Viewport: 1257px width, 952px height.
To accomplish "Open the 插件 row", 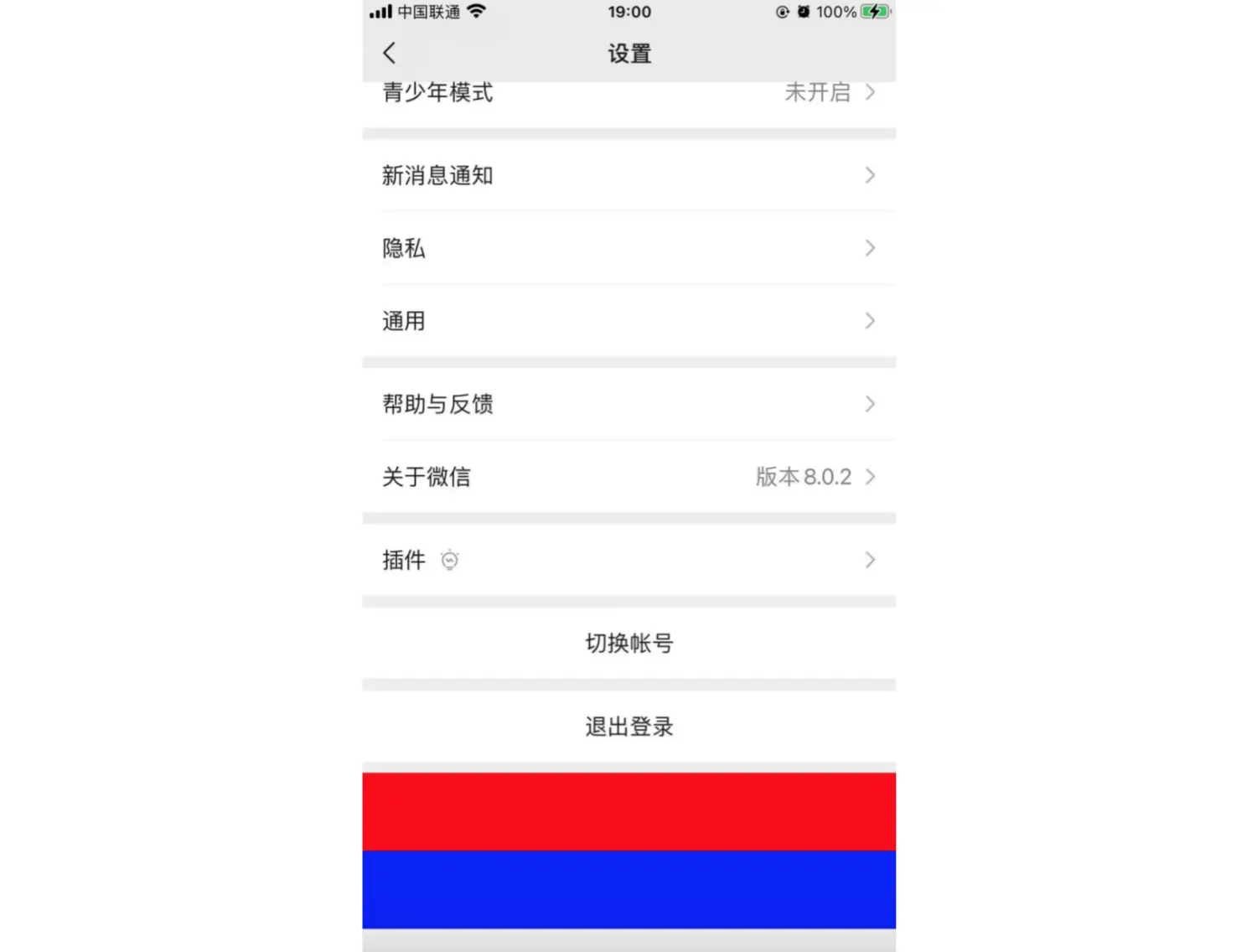I will click(x=628, y=560).
